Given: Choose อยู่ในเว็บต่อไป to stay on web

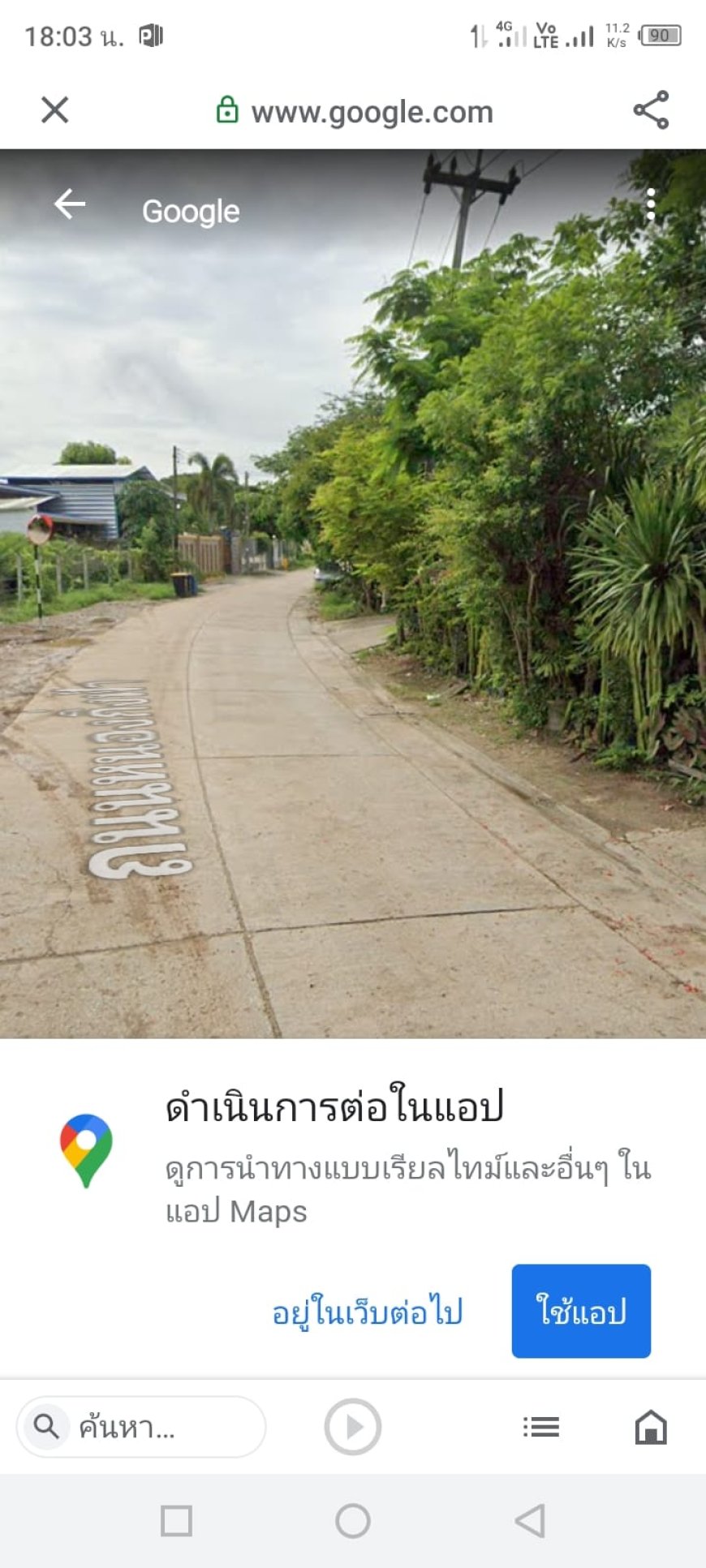Looking at the screenshot, I should pos(367,1312).
